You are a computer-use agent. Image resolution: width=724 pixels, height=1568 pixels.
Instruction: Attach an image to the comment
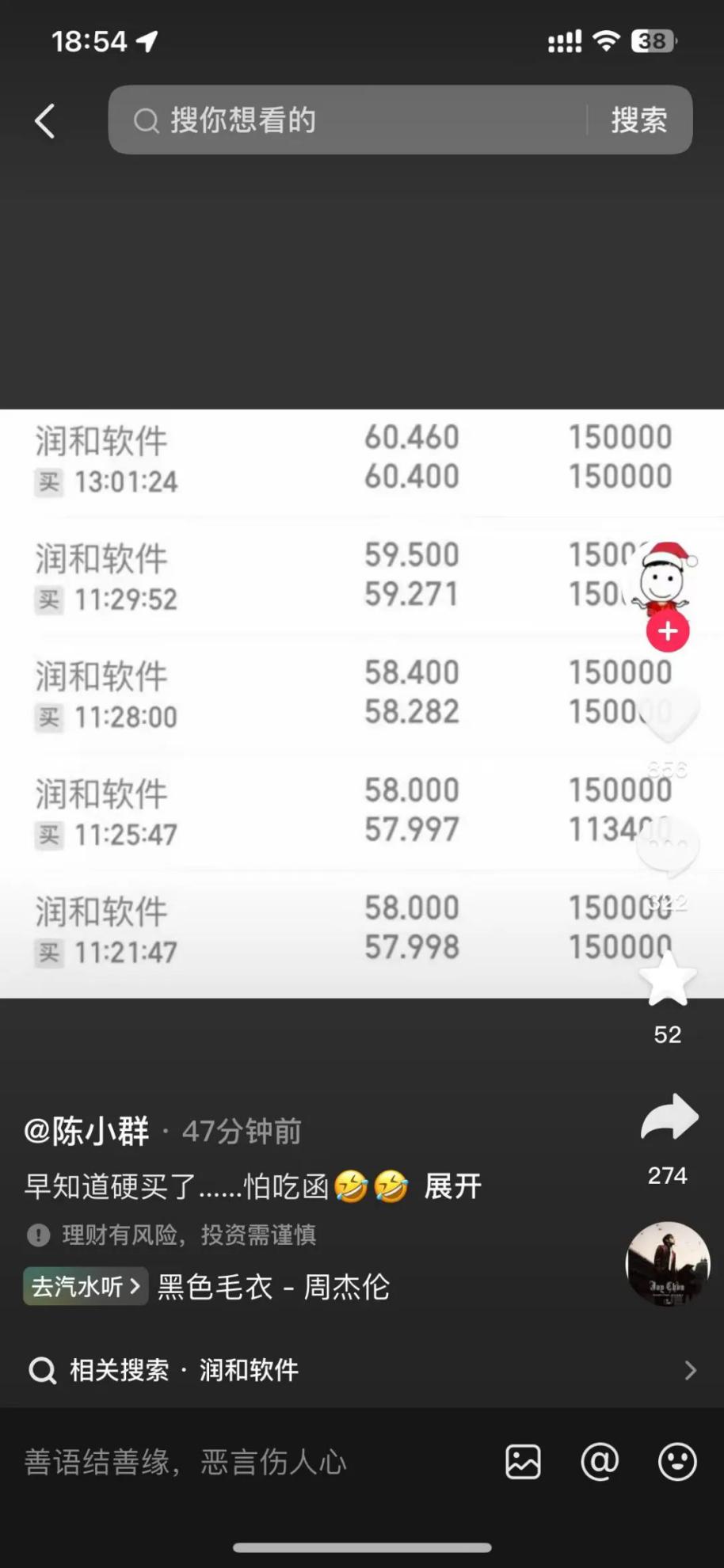(x=523, y=1462)
